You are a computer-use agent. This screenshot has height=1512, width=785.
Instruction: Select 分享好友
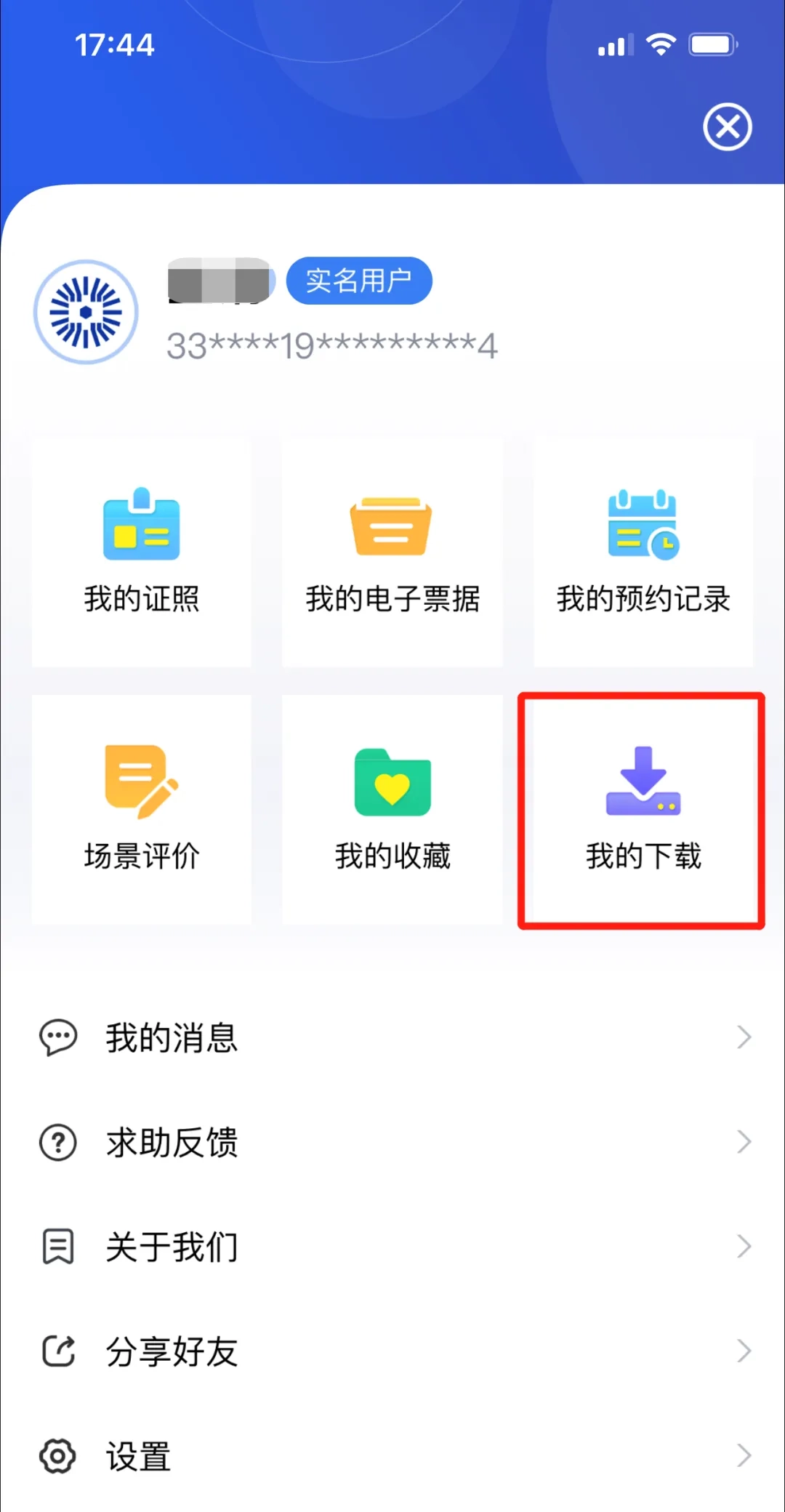(x=392, y=1351)
